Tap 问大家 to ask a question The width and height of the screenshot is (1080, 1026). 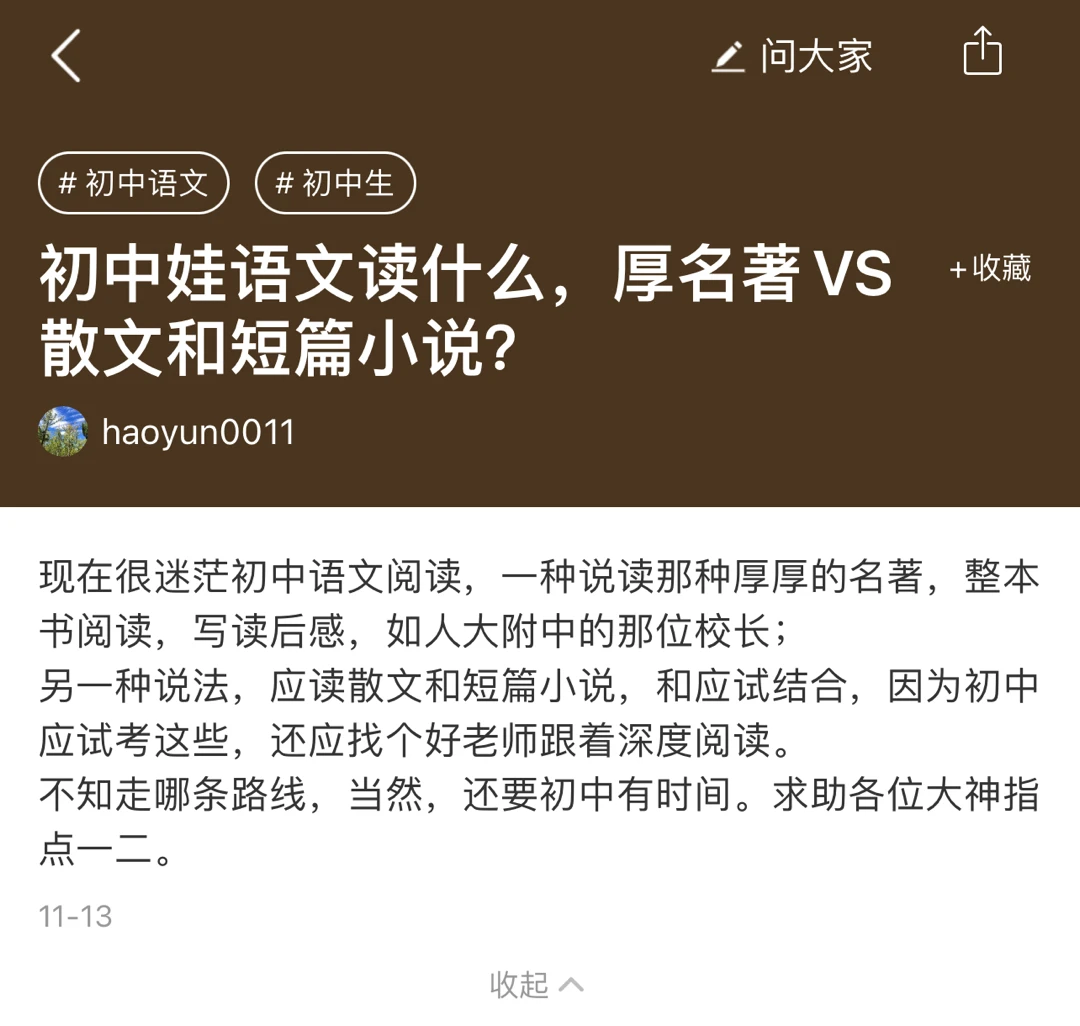pos(792,56)
